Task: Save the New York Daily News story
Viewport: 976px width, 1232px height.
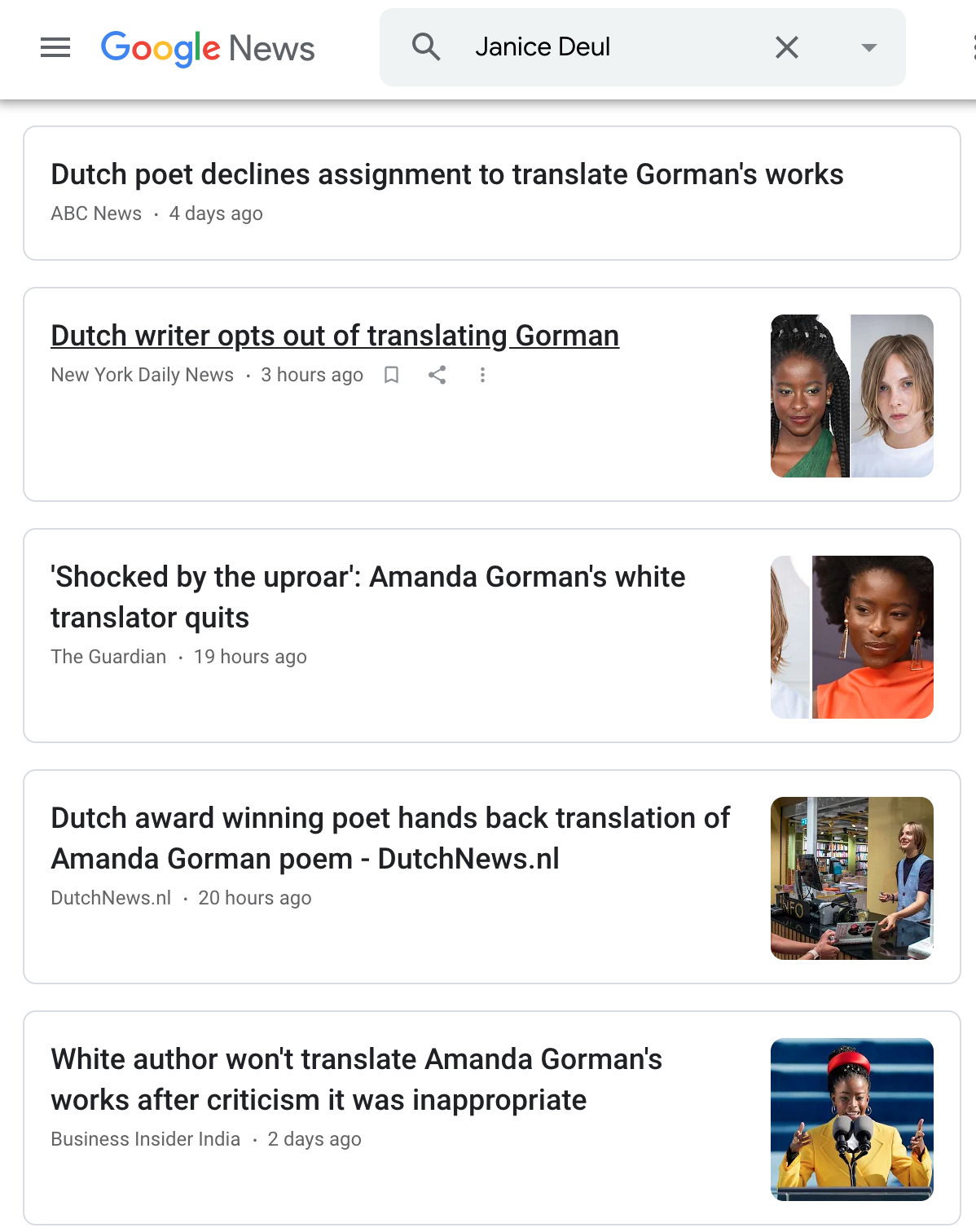Action: coord(391,375)
